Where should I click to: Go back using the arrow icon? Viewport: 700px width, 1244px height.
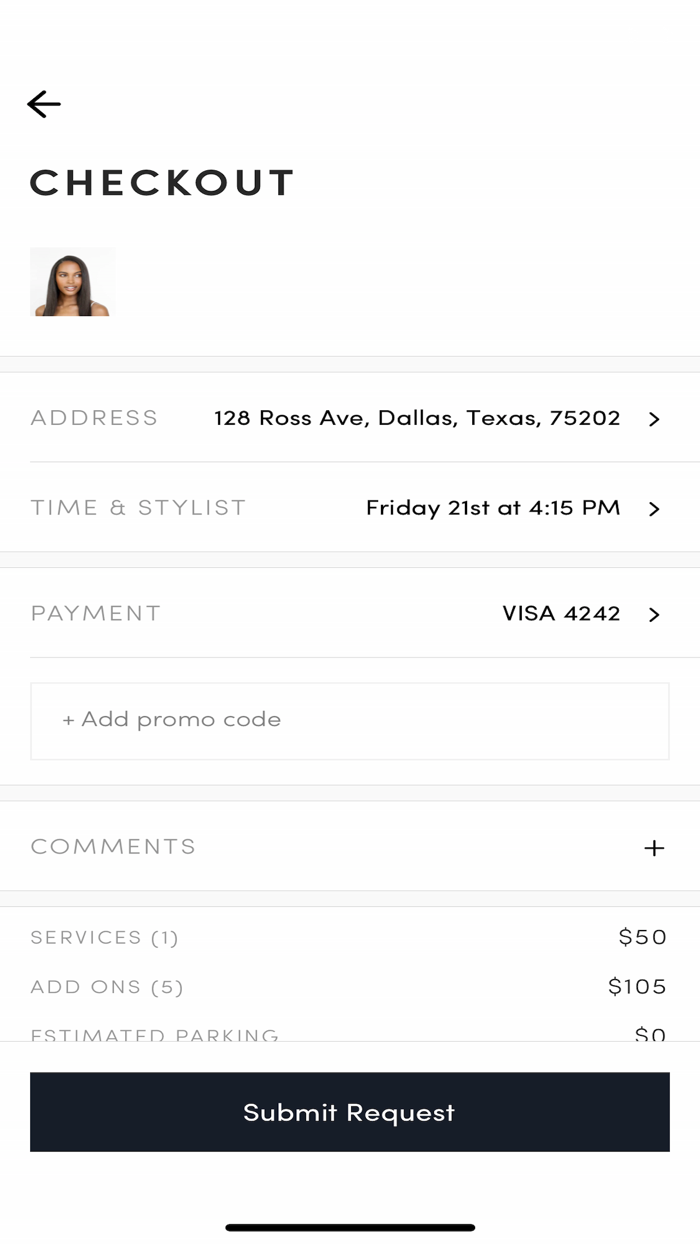[x=44, y=104]
